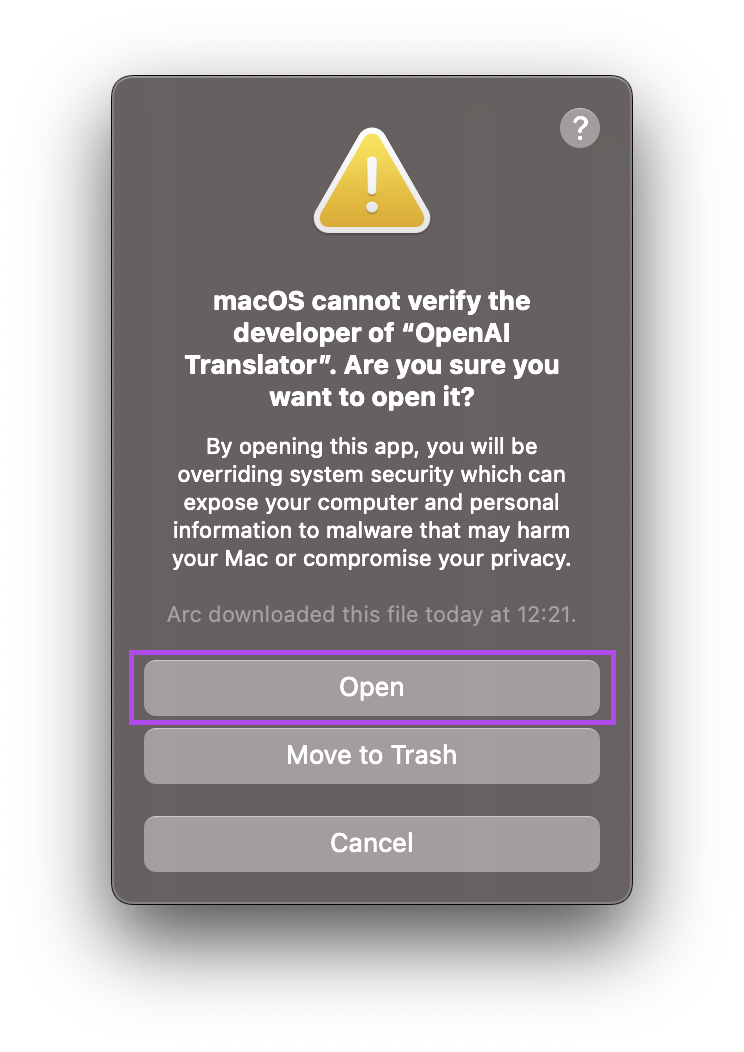Image resolution: width=744 pixels, height=1052 pixels.
Task: Confirm opening OpenAI Translator
Action: [372, 688]
